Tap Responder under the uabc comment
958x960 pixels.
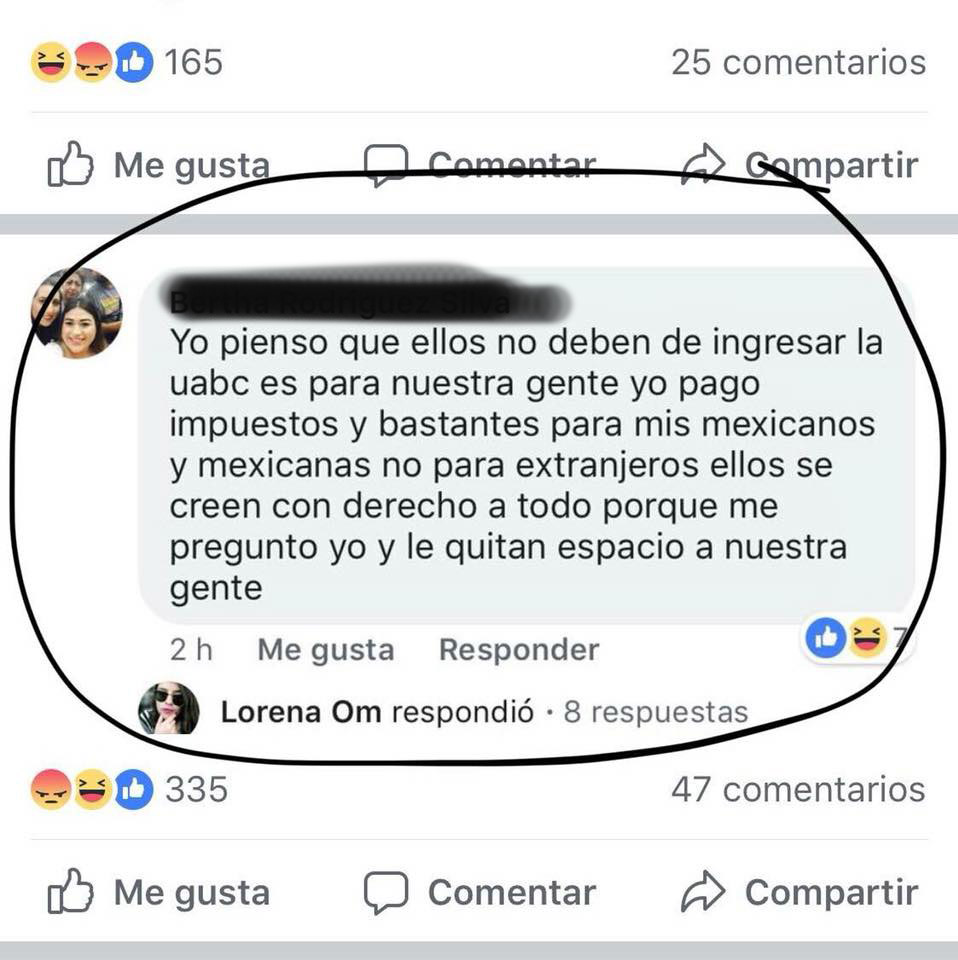click(x=518, y=650)
